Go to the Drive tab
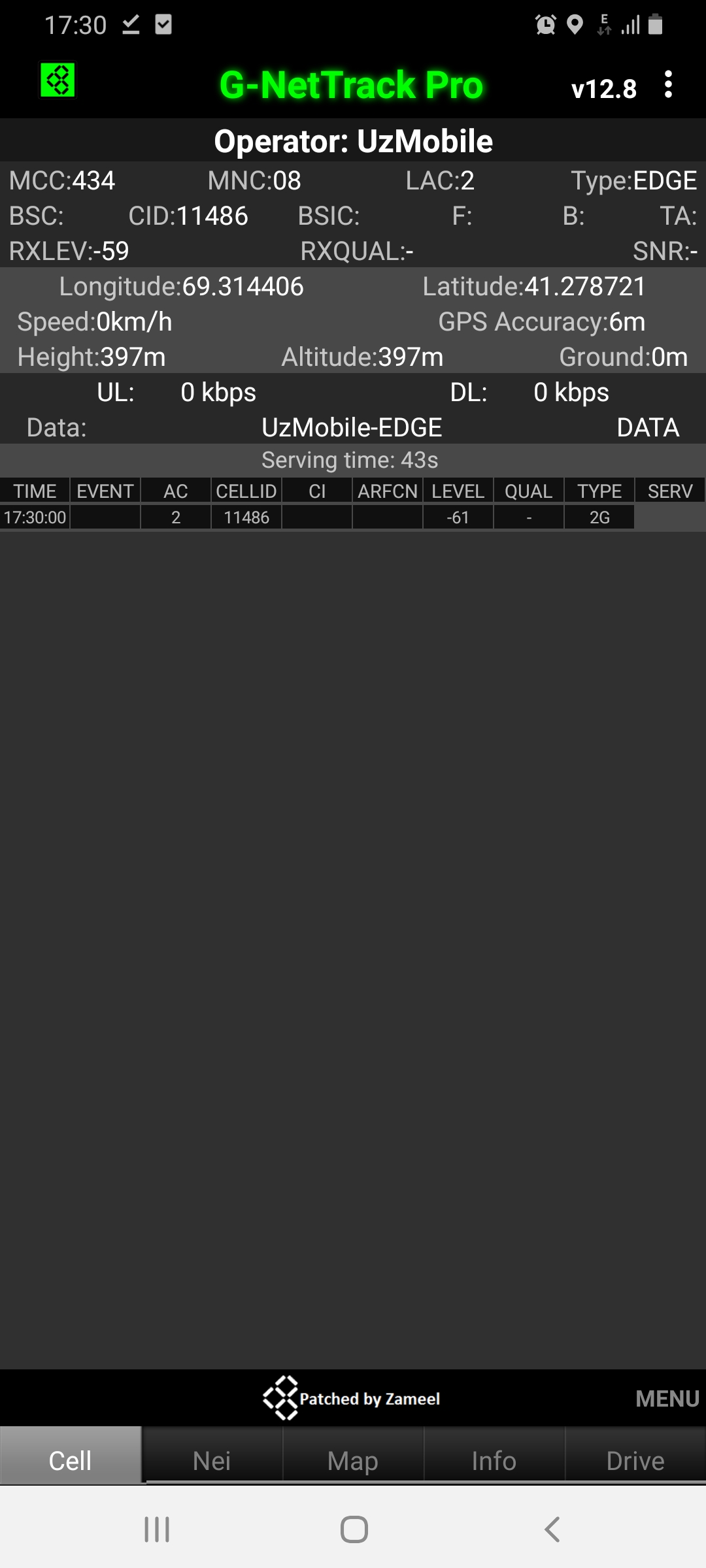Viewport: 706px width, 1568px height. (635, 1460)
